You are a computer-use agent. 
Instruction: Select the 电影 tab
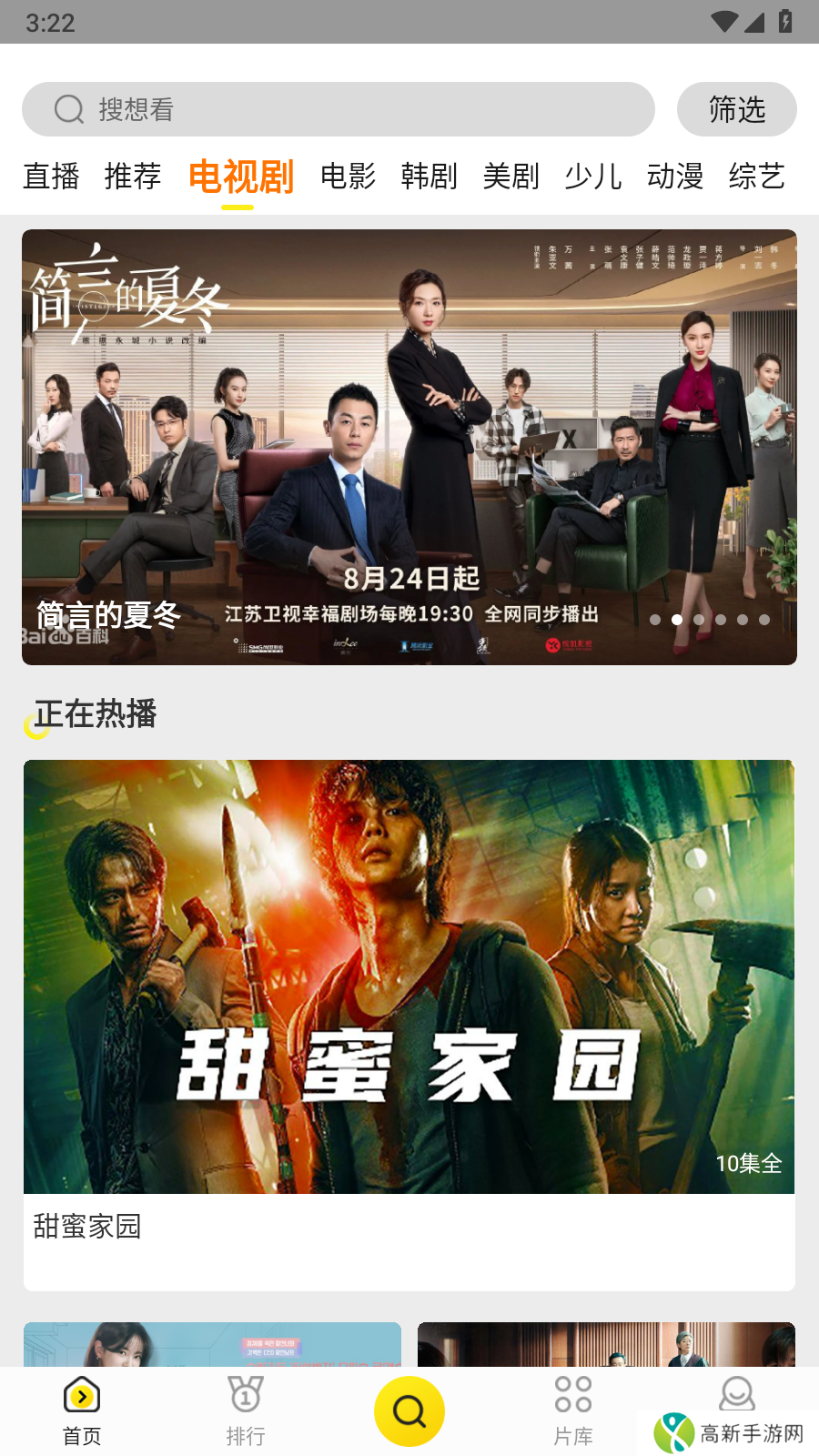pyautogui.click(x=348, y=176)
